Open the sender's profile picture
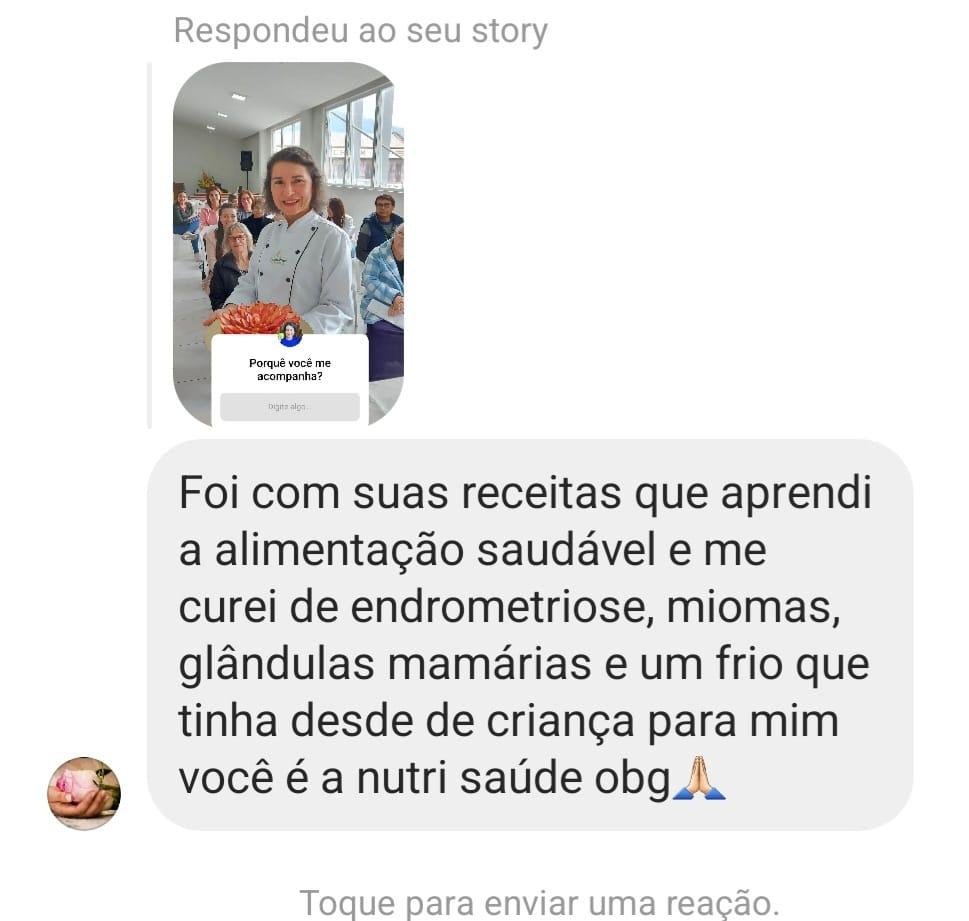Image resolution: width=969 pixels, height=921 pixels. pos(84,793)
